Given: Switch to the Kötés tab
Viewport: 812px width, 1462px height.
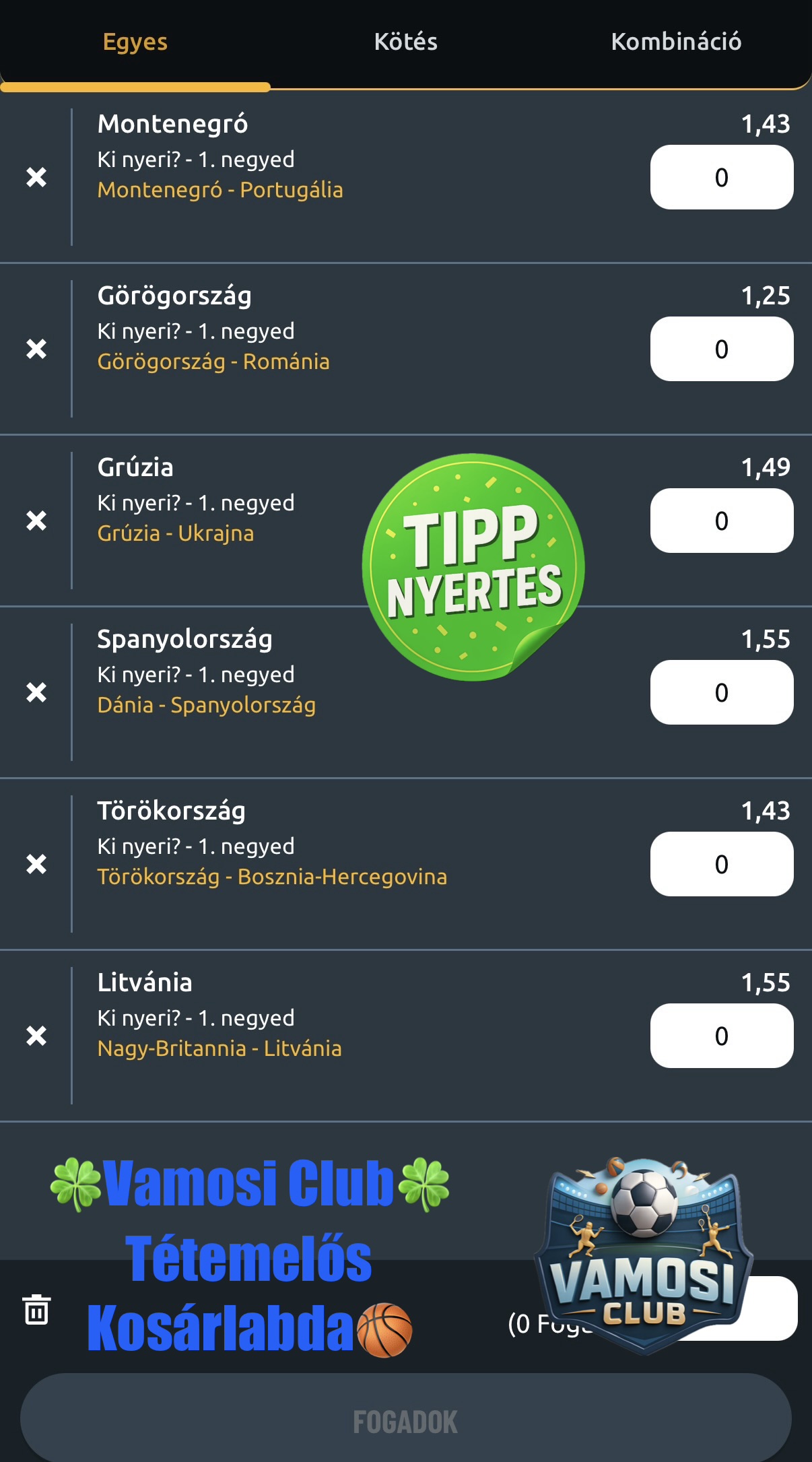Looking at the screenshot, I should [x=405, y=42].
